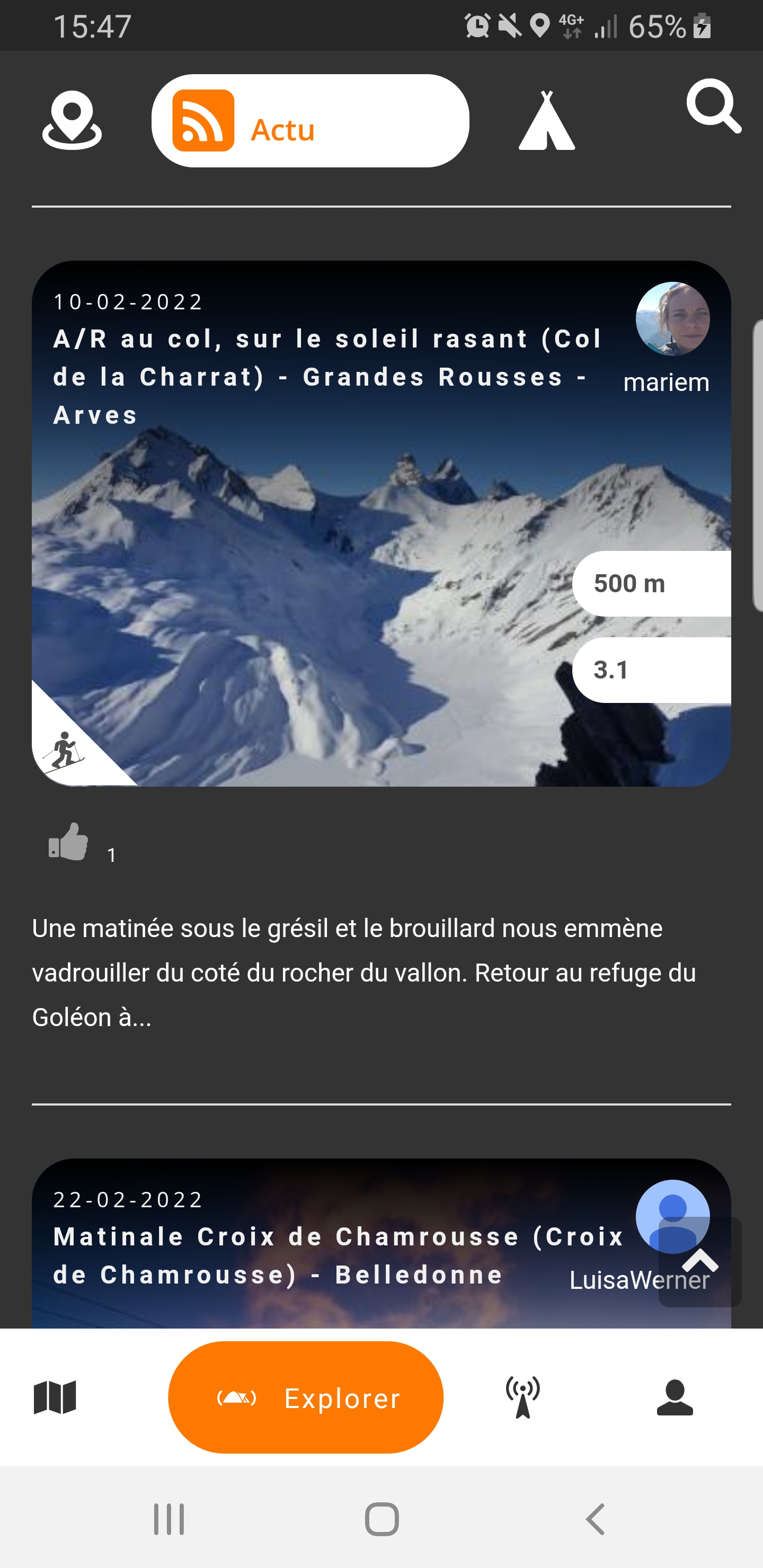Jump back to top with the up arrow
Viewport: 763px width, 1568px height.
click(699, 1261)
